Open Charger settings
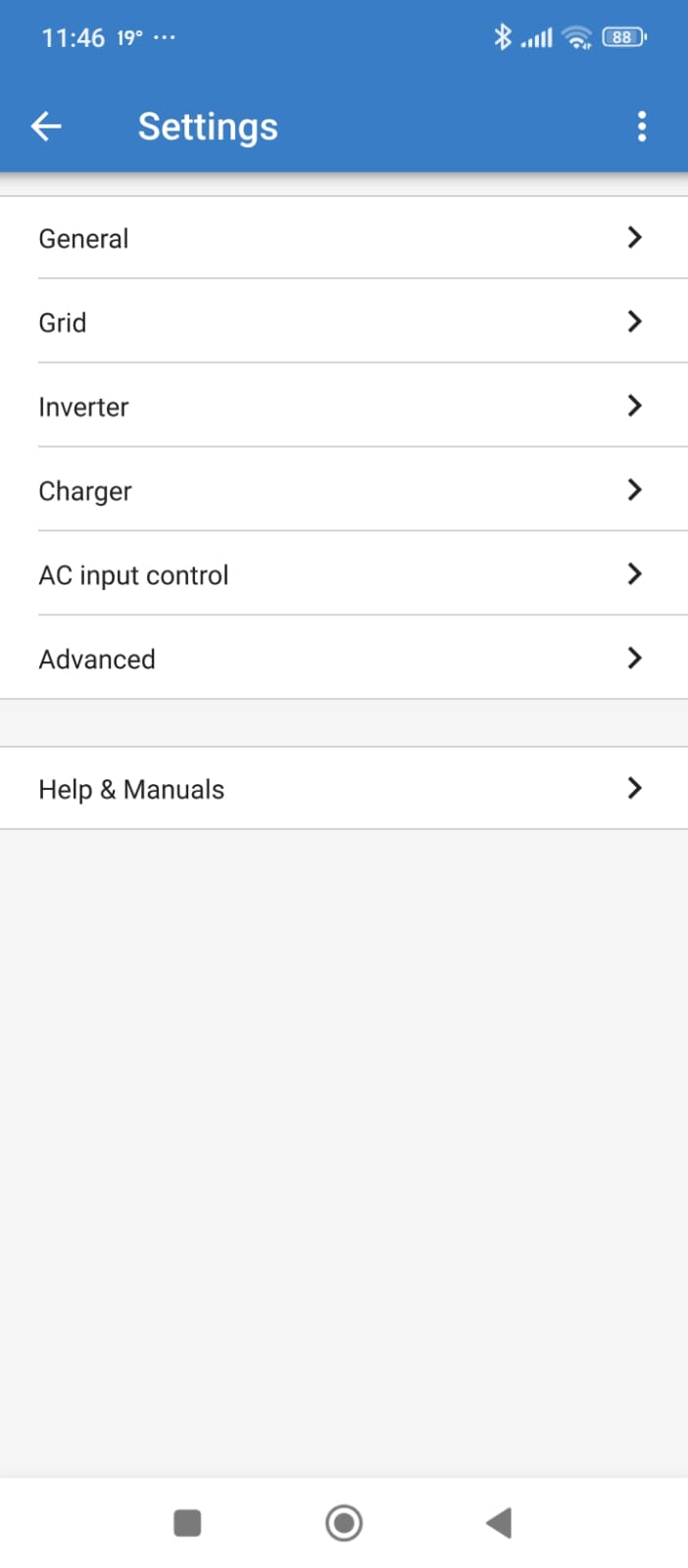688x1568 pixels. tap(343, 491)
